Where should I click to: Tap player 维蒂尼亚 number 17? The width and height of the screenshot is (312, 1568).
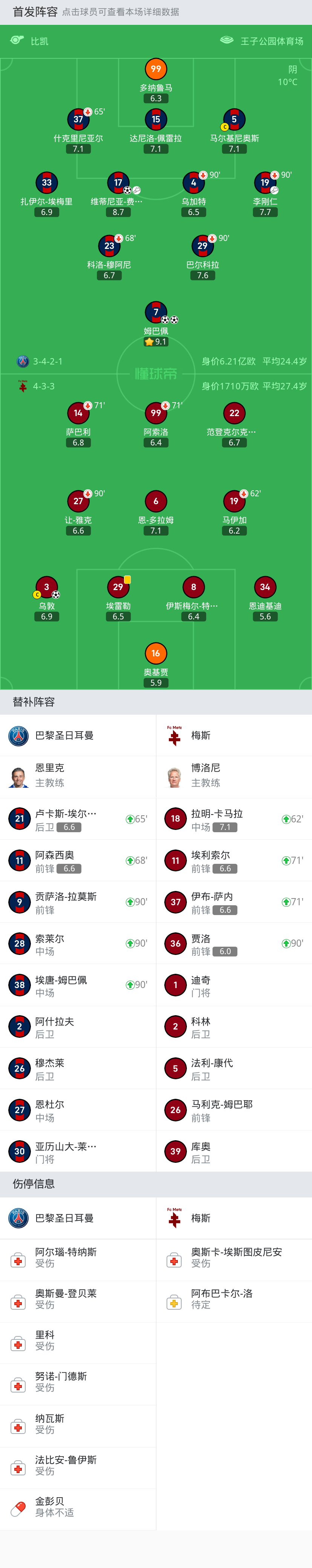[118, 183]
